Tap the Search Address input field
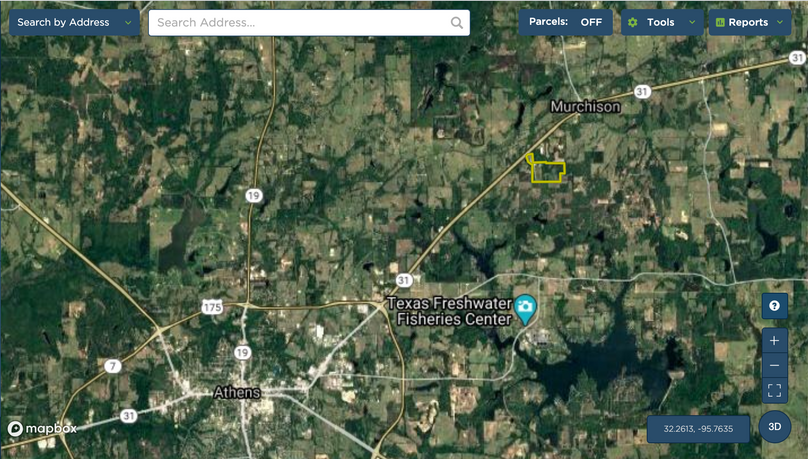The height and width of the screenshot is (459, 808). 298,22
